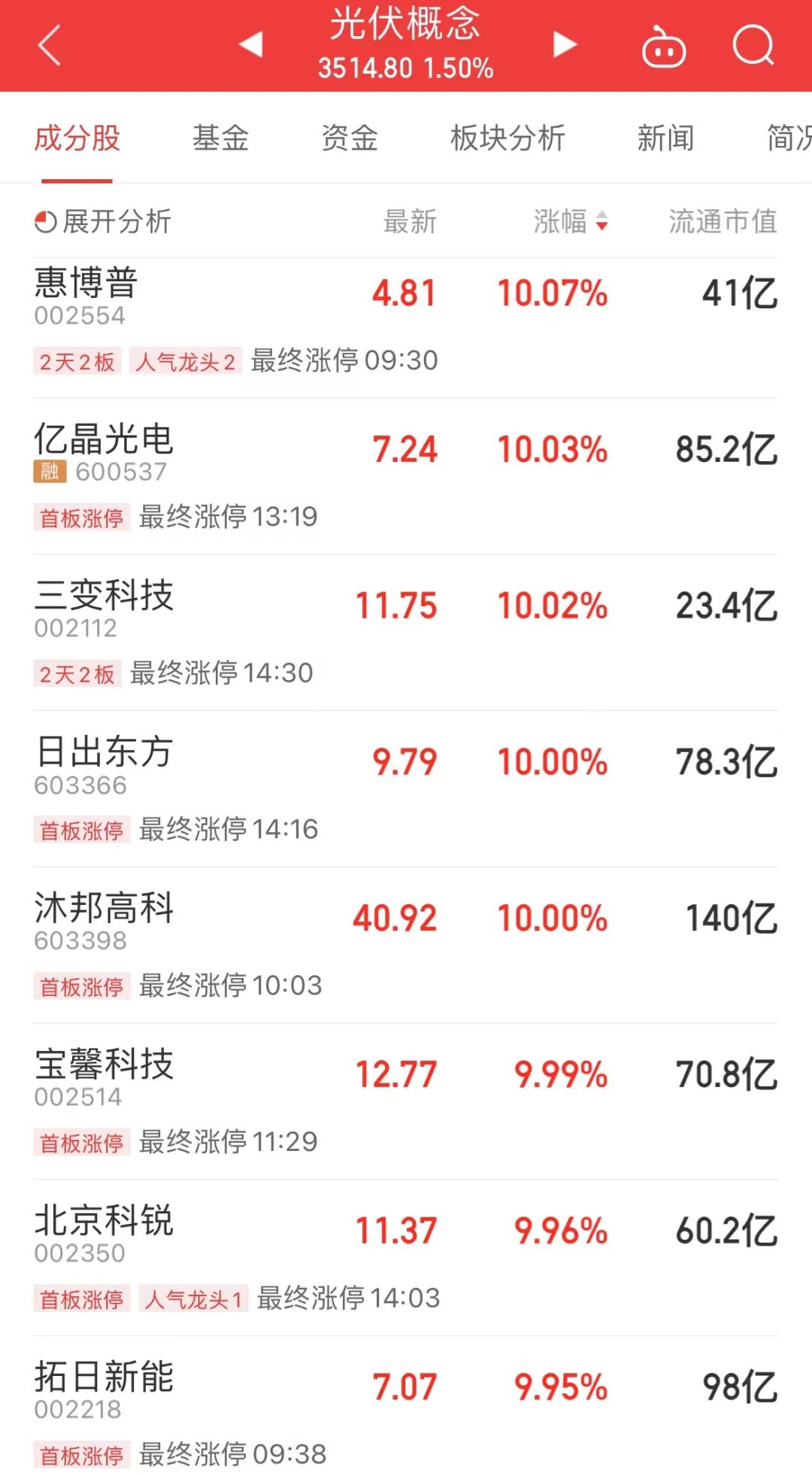Switch to the 资金 tab
Viewport: 812px width, 1476px height.
pyautogui.click(x=350, y=138)
